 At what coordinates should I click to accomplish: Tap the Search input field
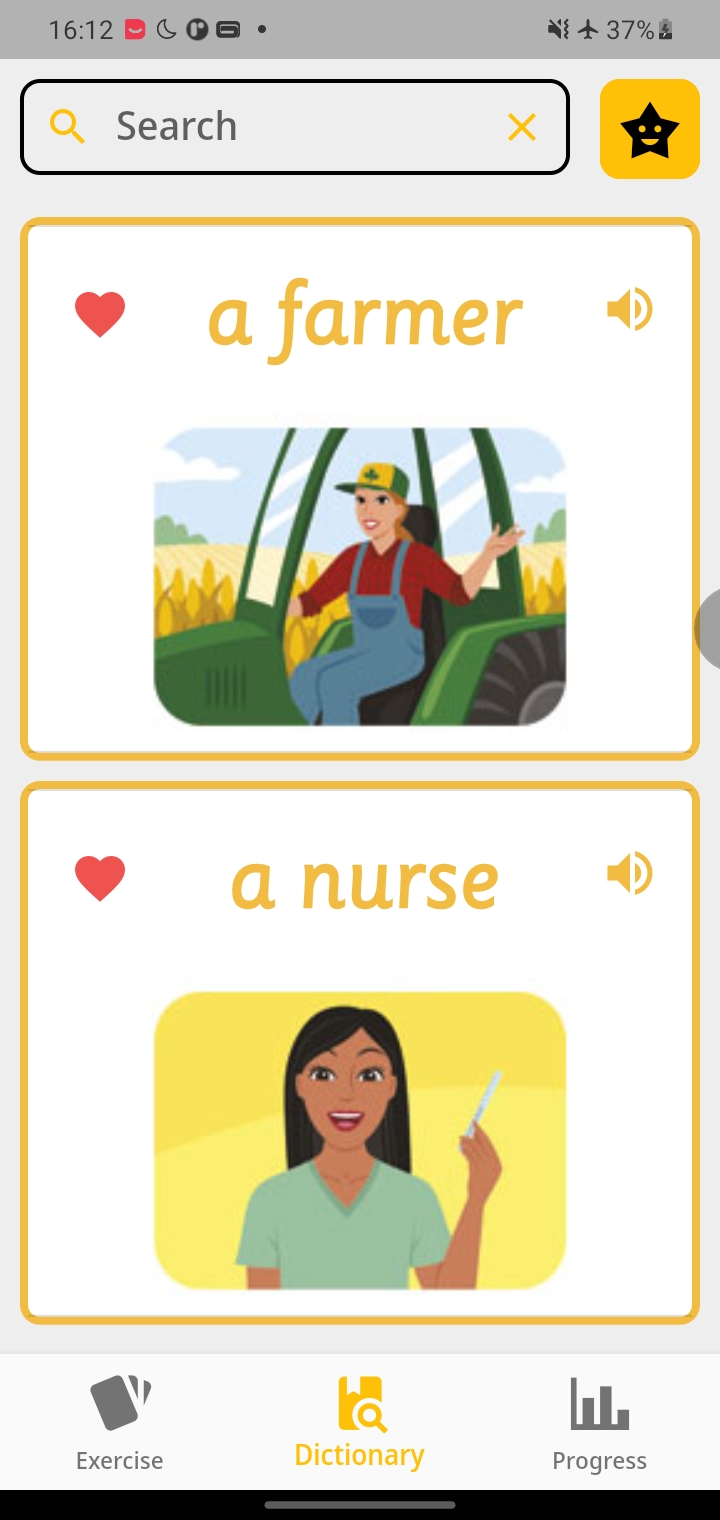click(290, 127)
